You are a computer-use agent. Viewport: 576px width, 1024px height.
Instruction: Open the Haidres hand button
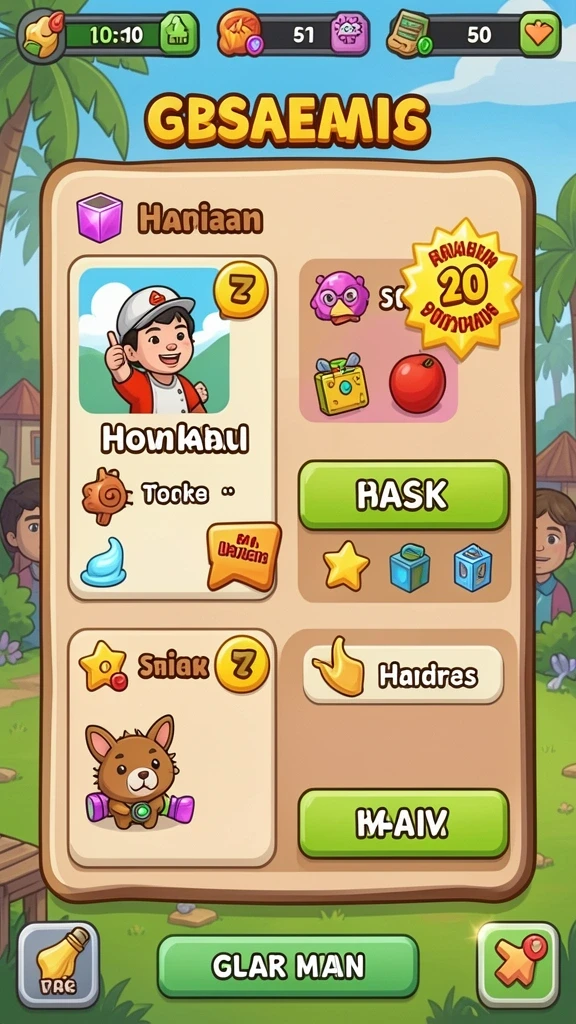(403, 675)
